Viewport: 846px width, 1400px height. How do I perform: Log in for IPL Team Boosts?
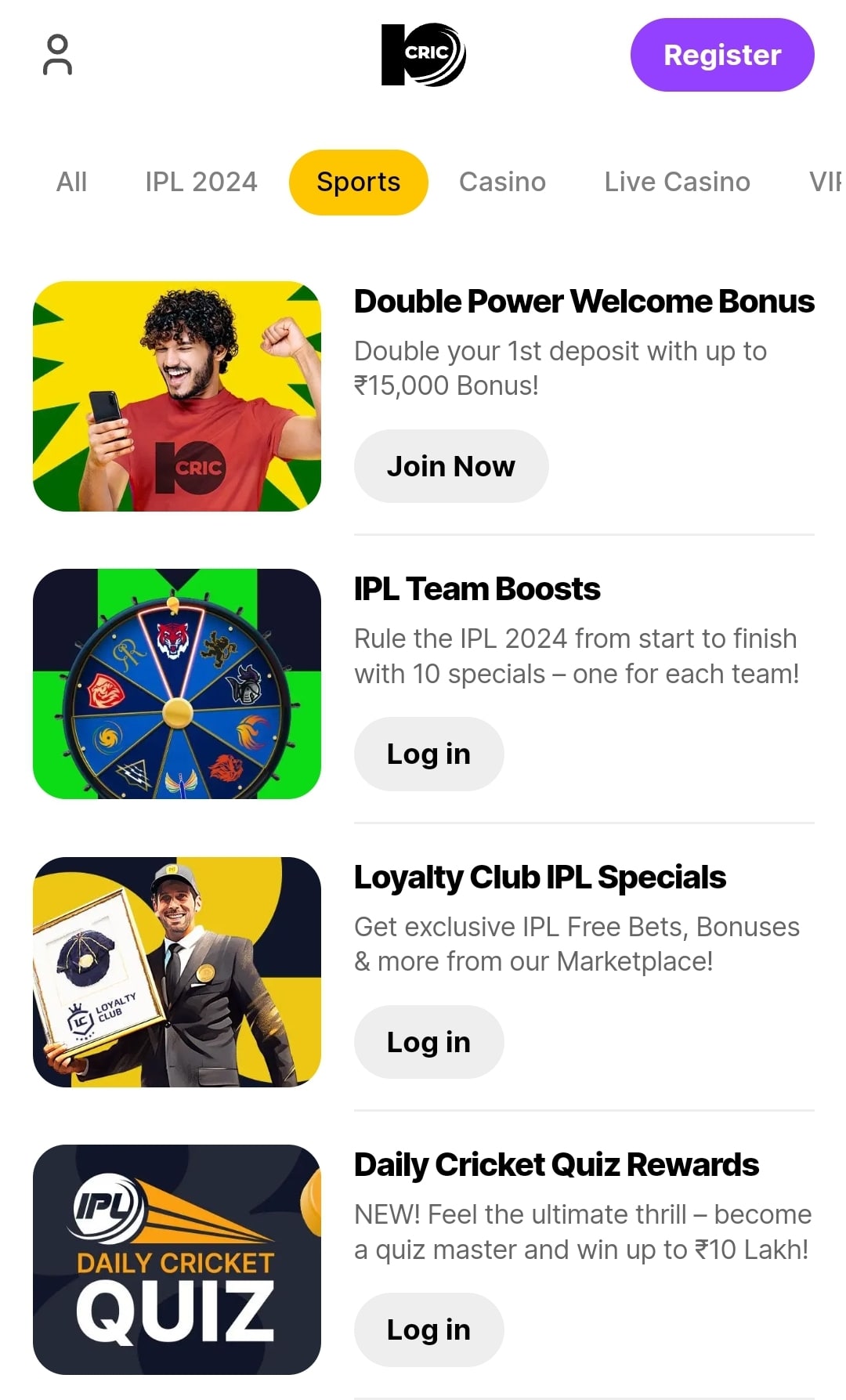(428, 754)
